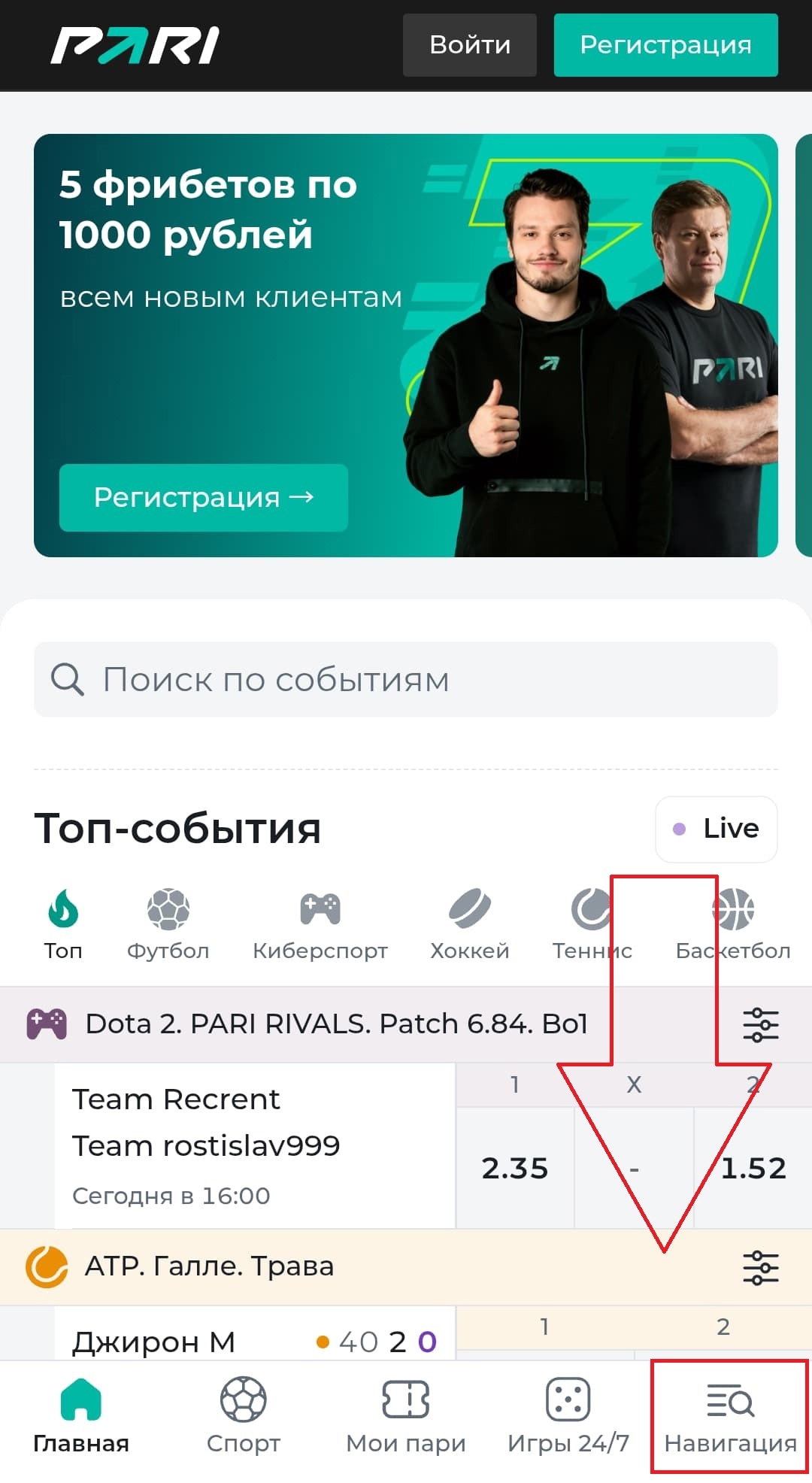This screenshot has width=812, height=1483.
Task: Toggle the Live filter
Action: click(716, 829)
